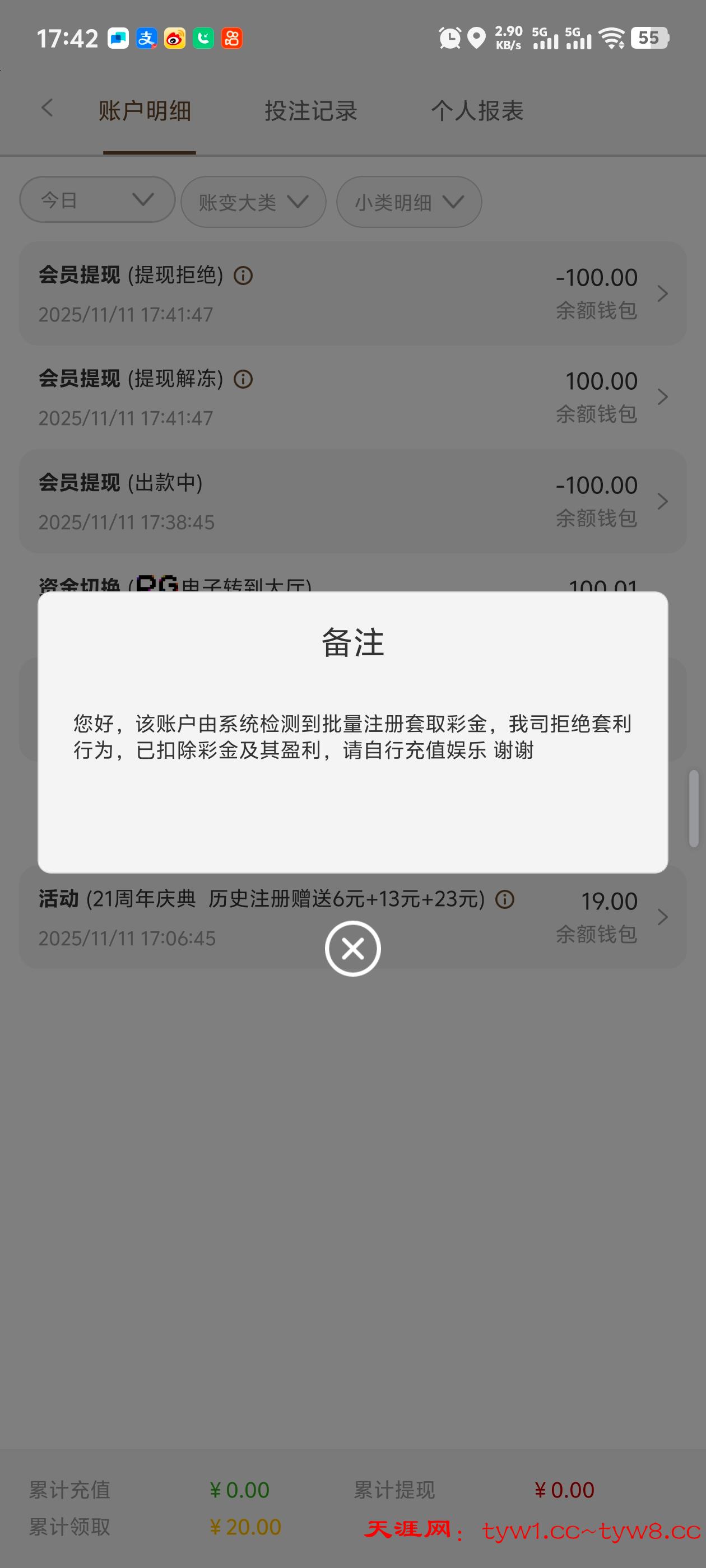
Task: View info icon next to 提现解冻
Action: (x=244, y=379)
